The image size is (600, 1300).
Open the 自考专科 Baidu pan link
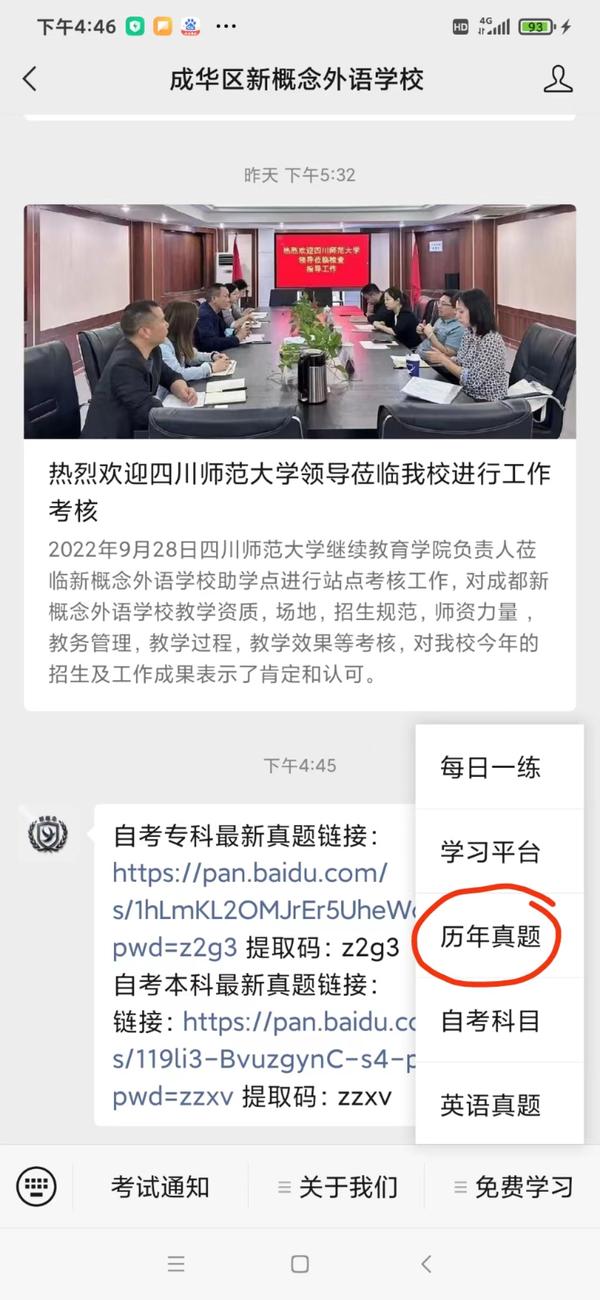(x=250, y=891)
